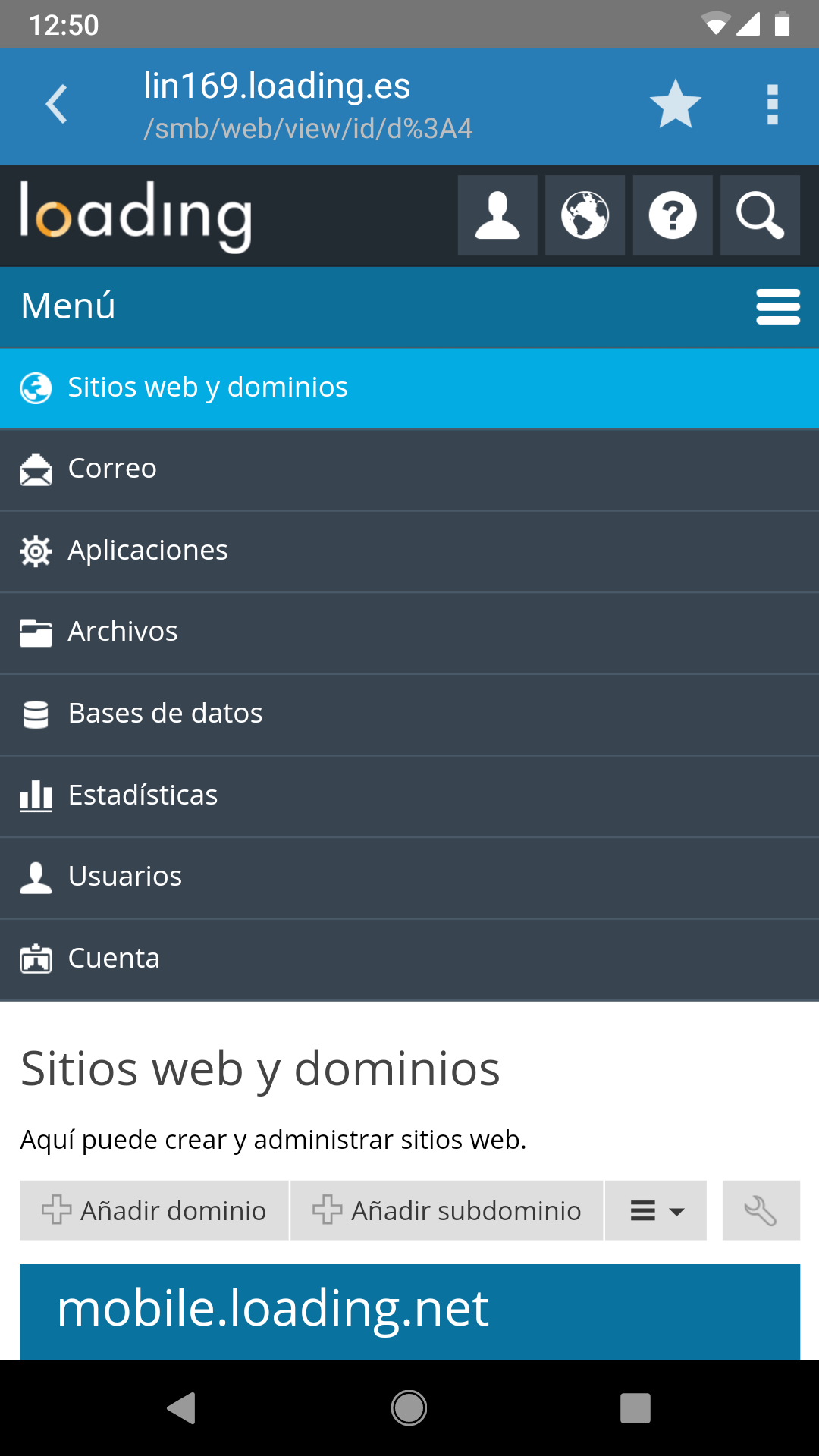This screenshot has width=819, height=1456.
Task: Go to Bases de datos
Action: (x=409, y=714)
